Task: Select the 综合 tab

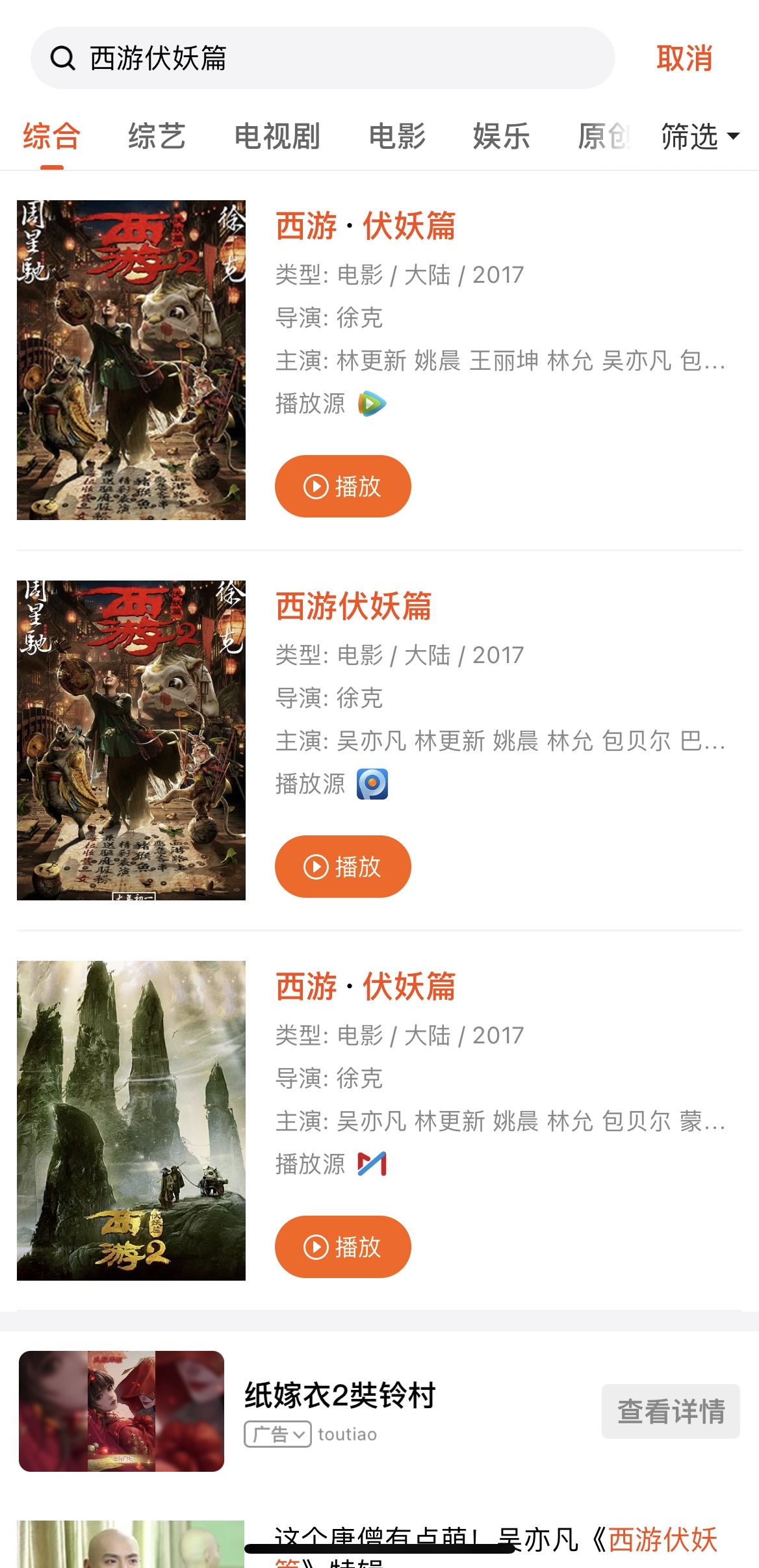Action: tap(52, 137)
